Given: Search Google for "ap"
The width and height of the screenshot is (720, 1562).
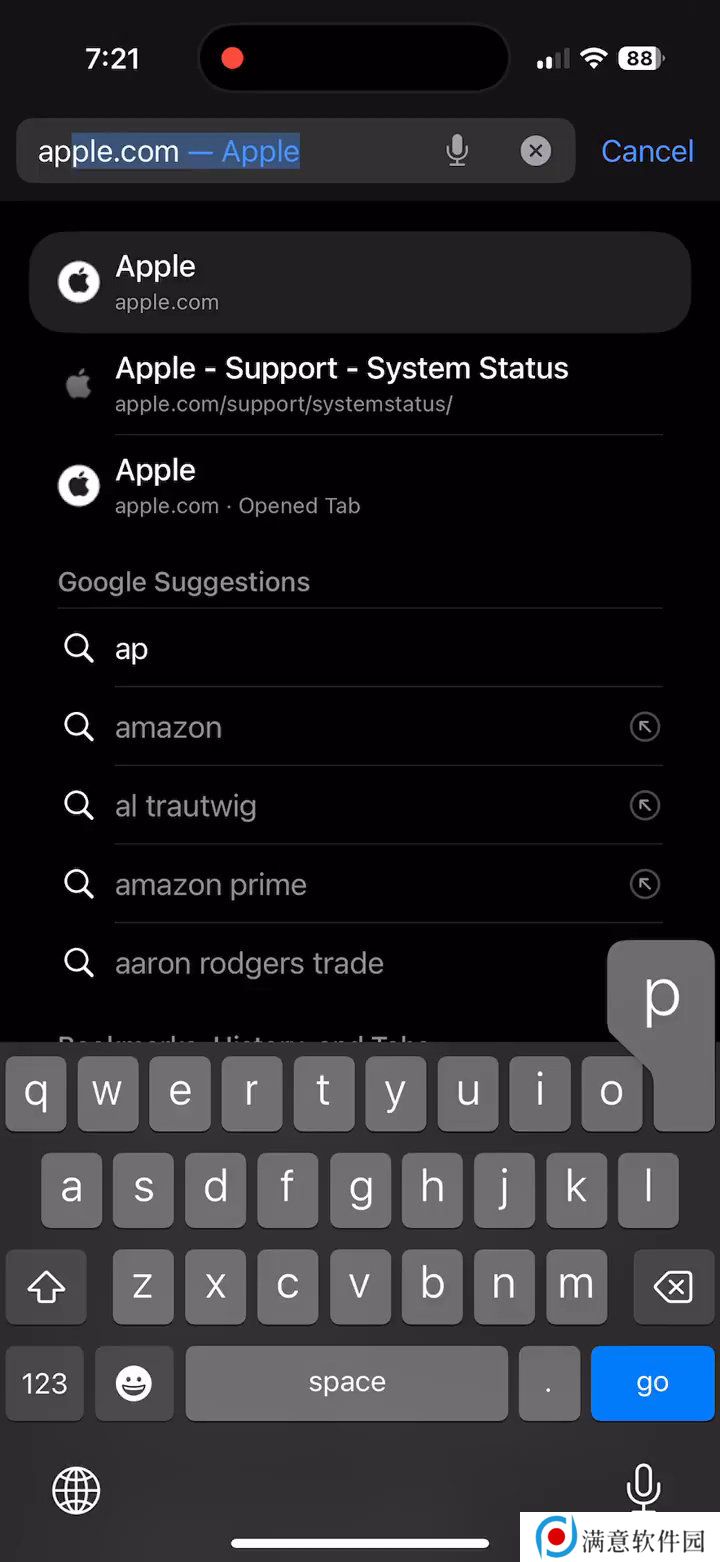Looking at the screenshot, I should click(x=360, y=648).
